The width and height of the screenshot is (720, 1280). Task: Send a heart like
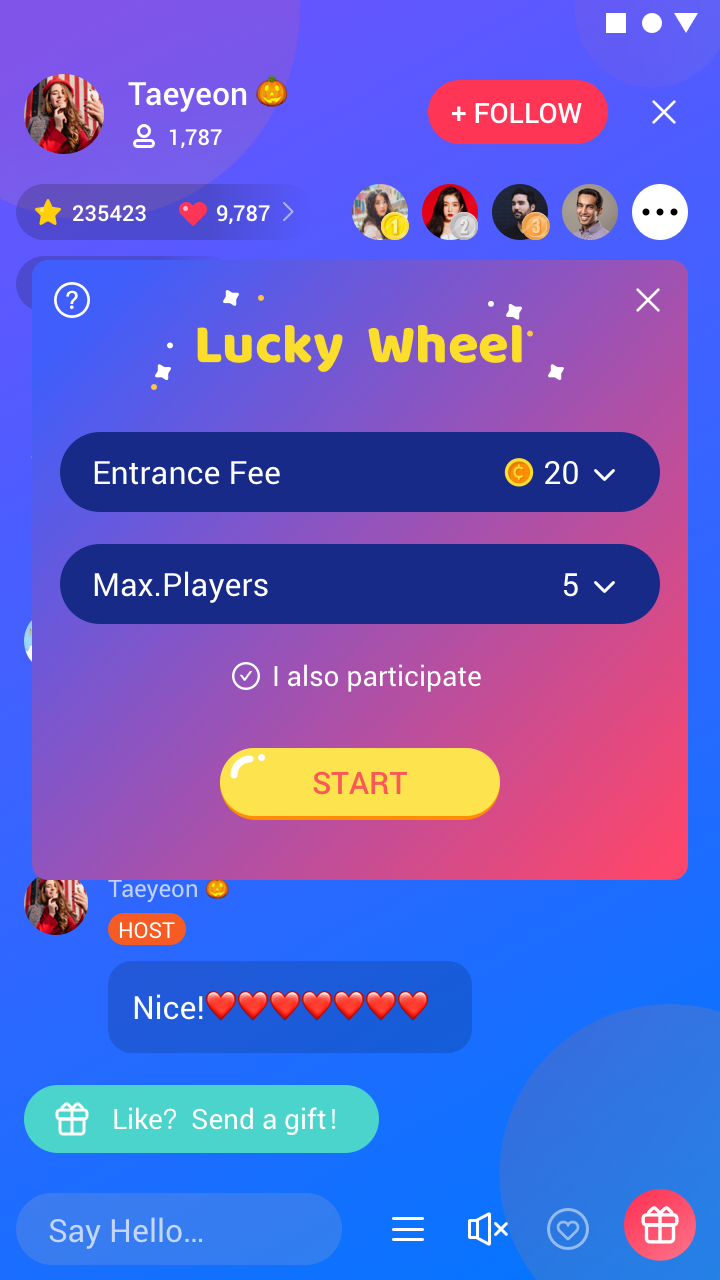568,1229
